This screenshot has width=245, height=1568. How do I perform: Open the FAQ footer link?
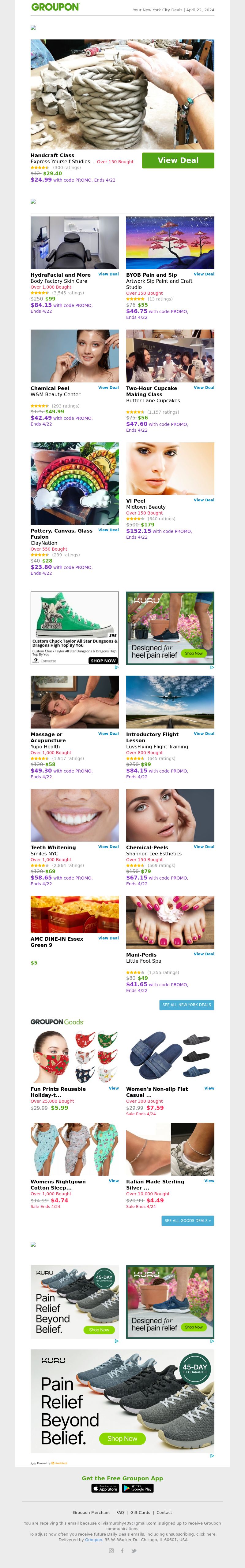tap(120, 1513)
